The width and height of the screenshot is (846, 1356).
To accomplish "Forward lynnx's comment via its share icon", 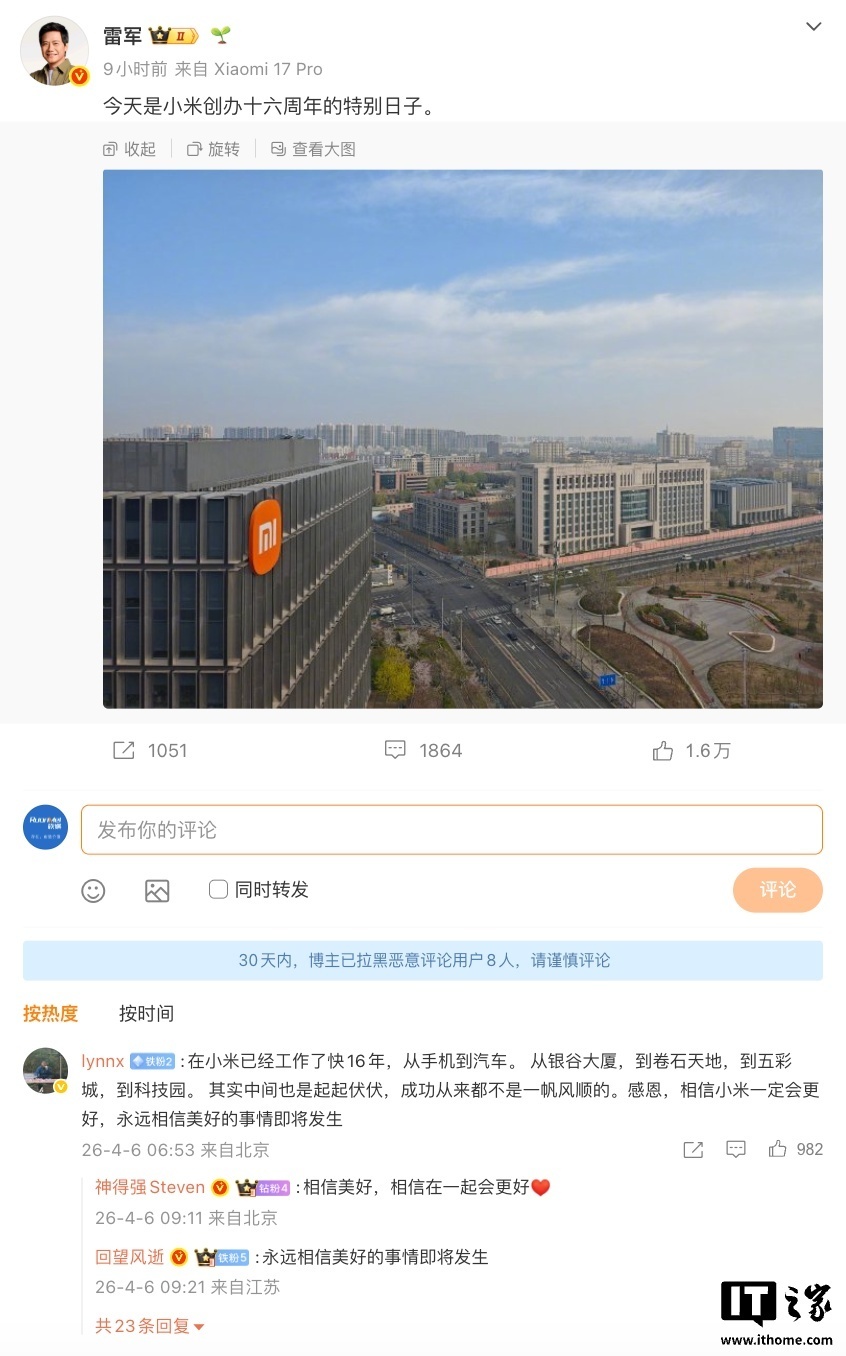I will point(693,1150).
